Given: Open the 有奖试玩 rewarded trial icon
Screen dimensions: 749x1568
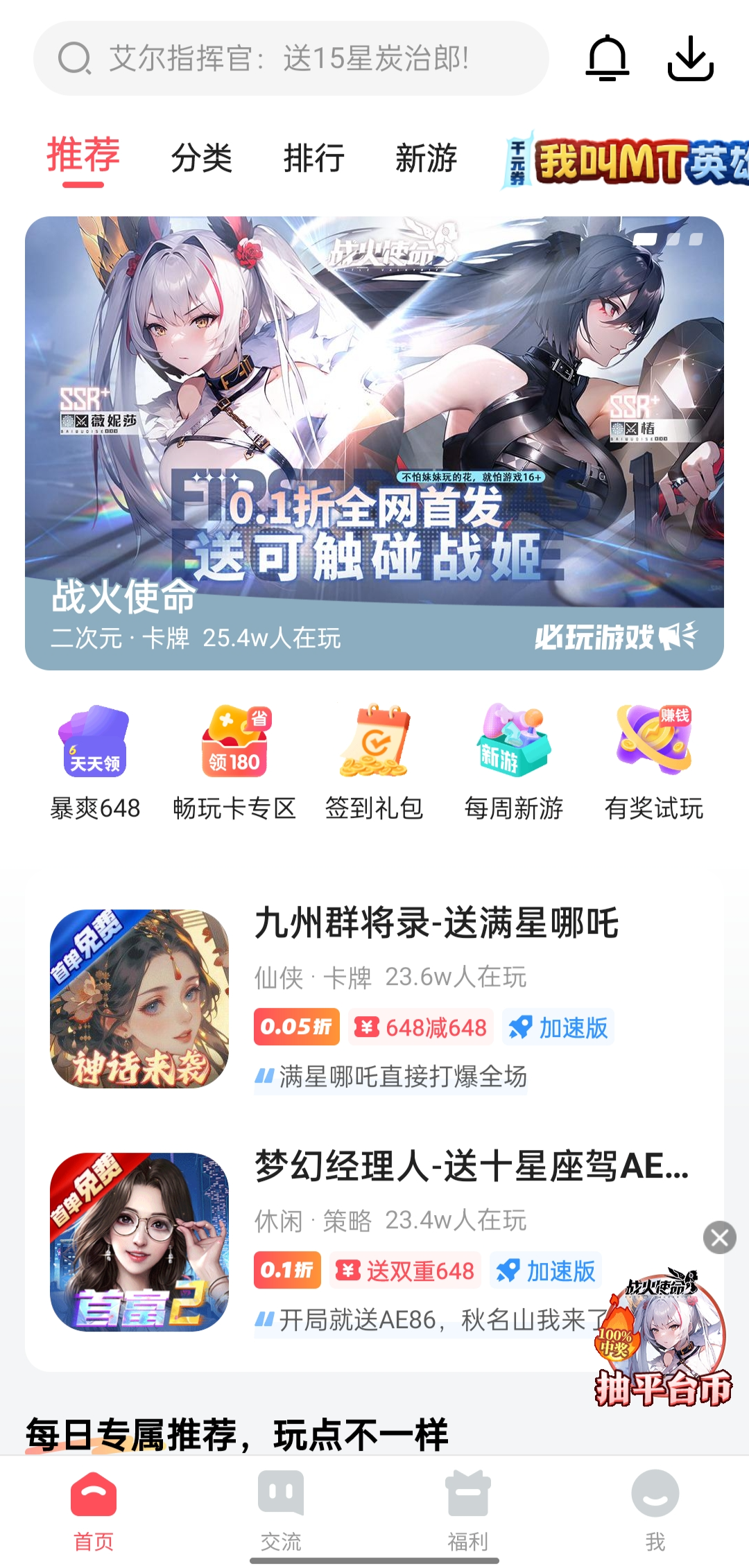Looking at the screenshot, I should 653,745.
